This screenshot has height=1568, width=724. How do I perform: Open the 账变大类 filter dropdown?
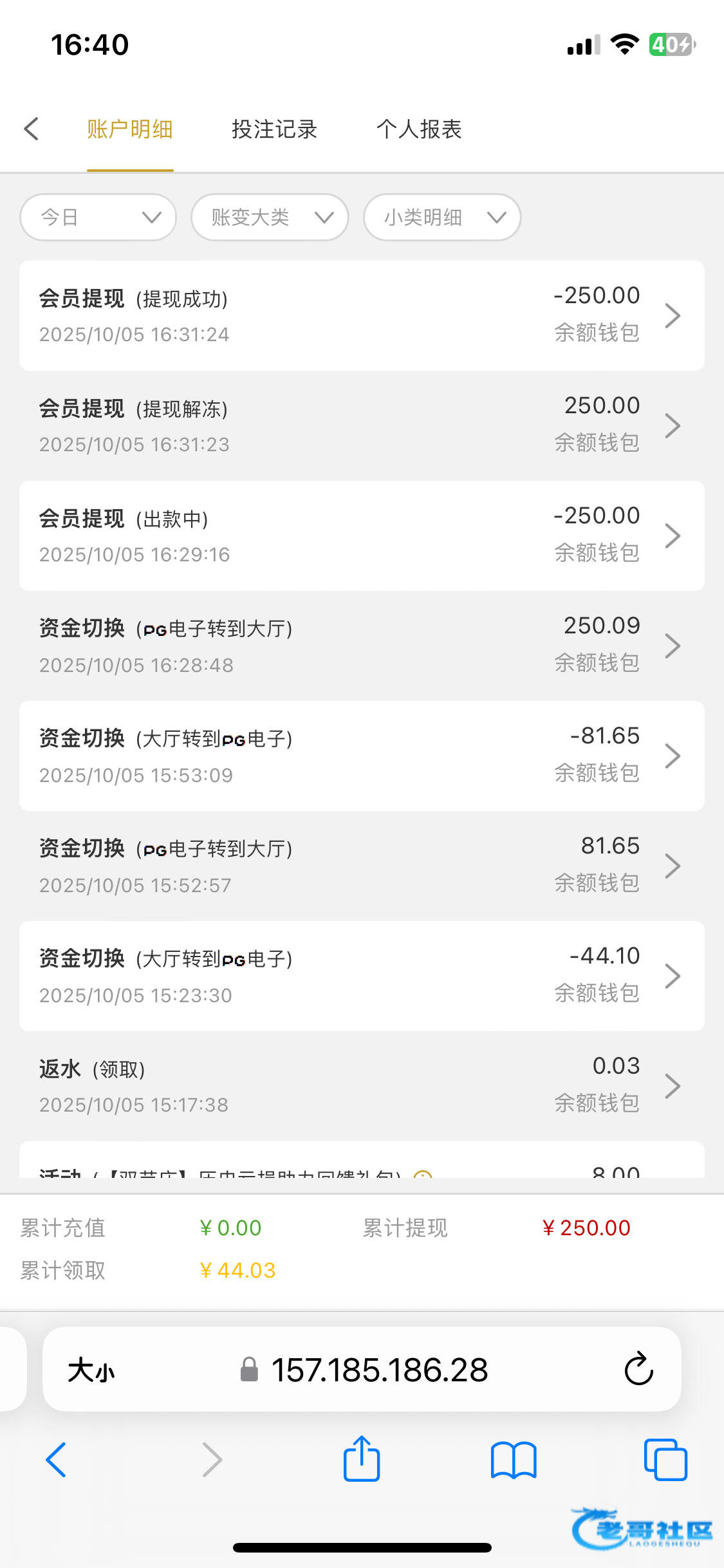pyautogui.click(x=270, y=218)
